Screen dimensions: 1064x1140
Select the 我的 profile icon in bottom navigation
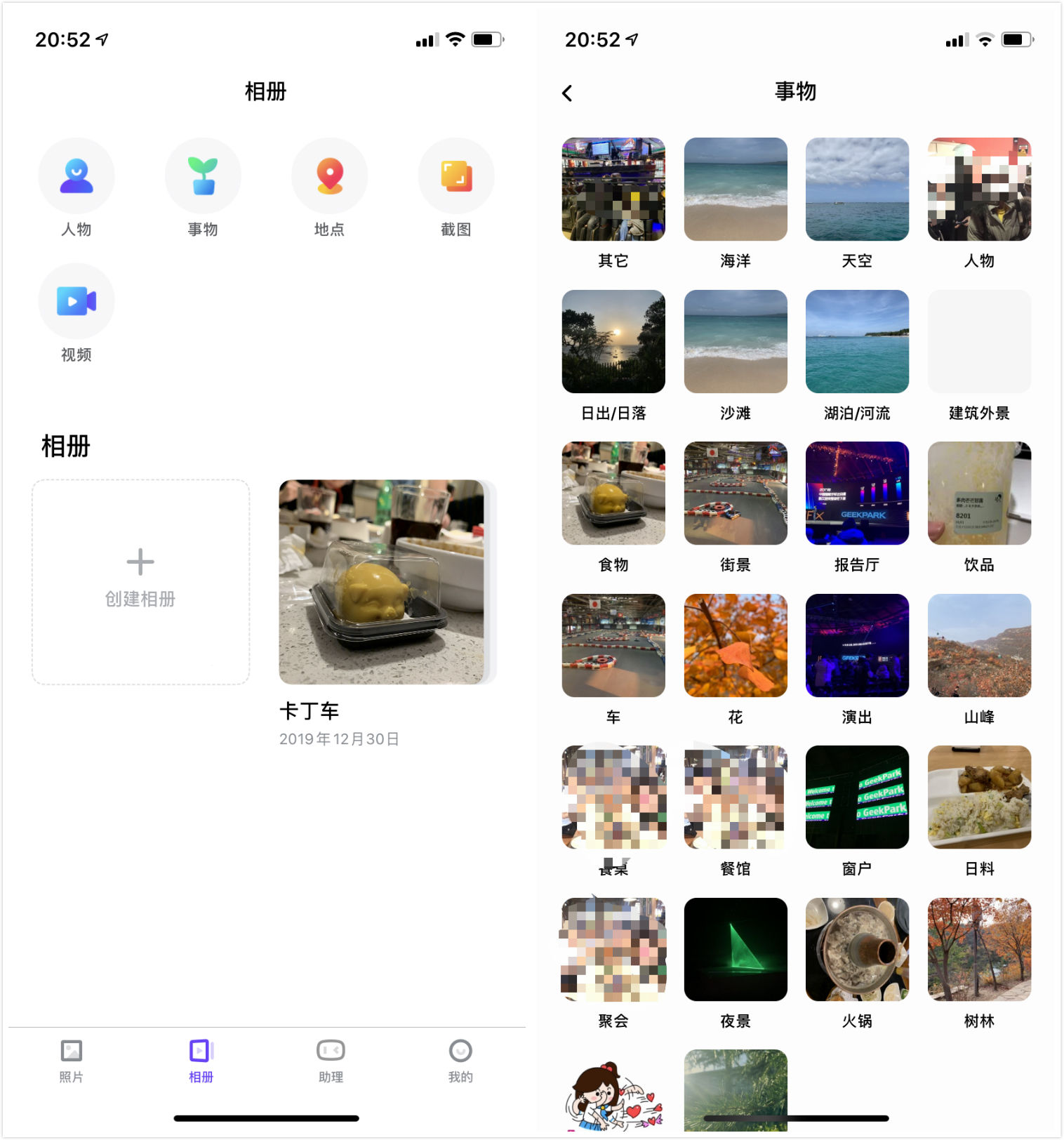pyautogui.click(x=460, y=1052)
